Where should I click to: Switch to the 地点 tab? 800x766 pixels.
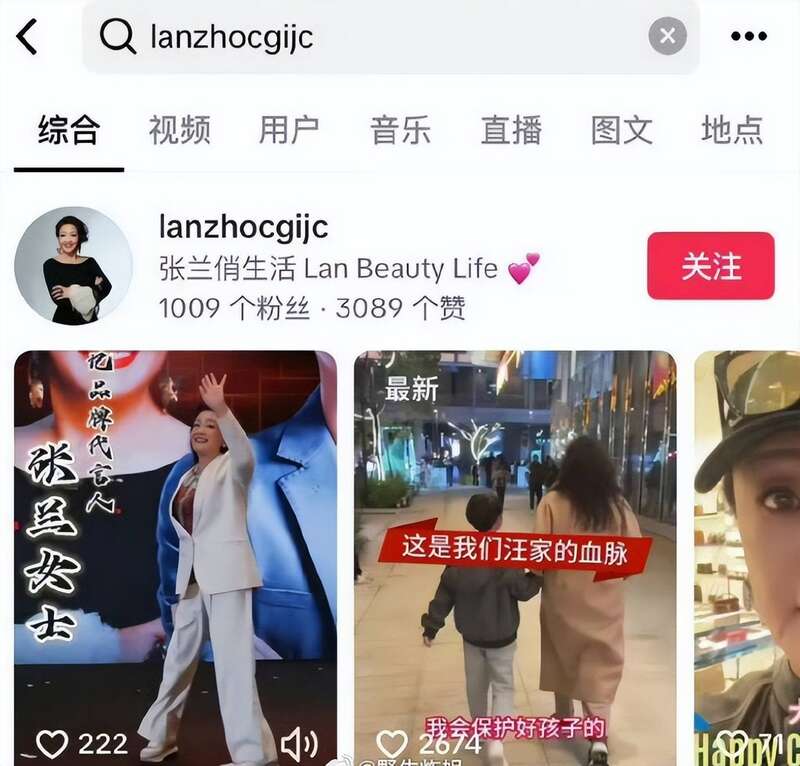[732, 130]
